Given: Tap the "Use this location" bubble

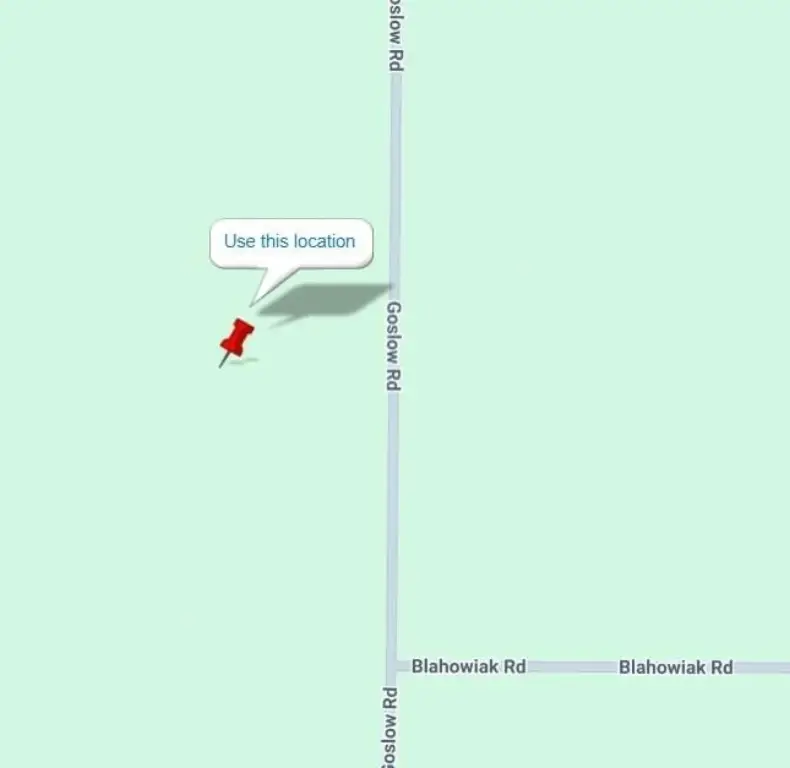Looking at the screenshot, I should coord(290,242).
